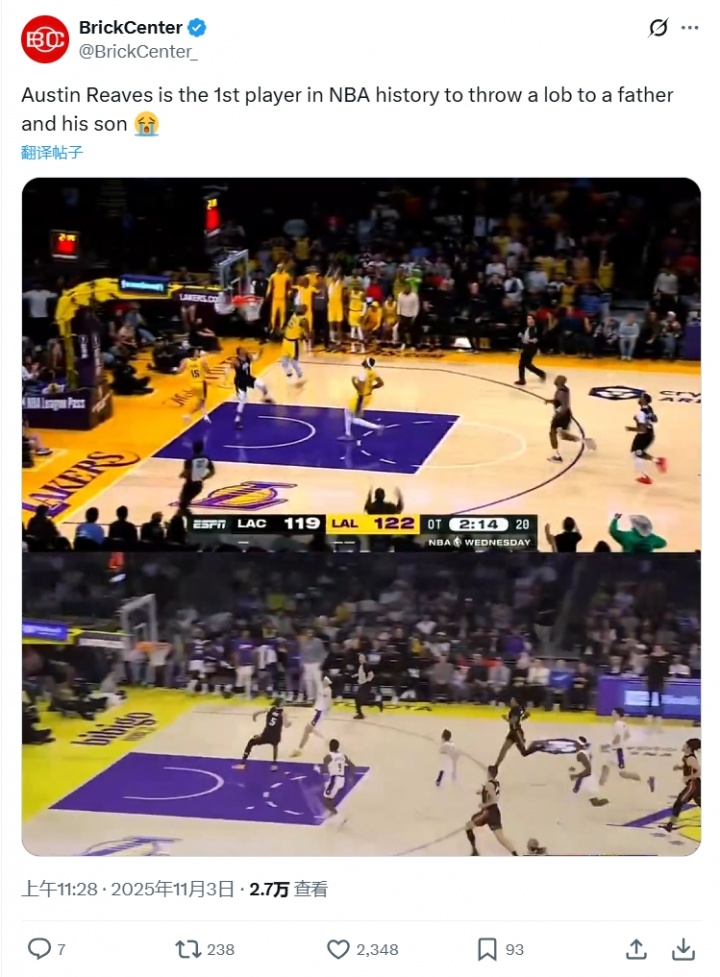Download the post's video
Image resolution: width=720 pixels, height=977 pixels.
(x=683, y=948)
